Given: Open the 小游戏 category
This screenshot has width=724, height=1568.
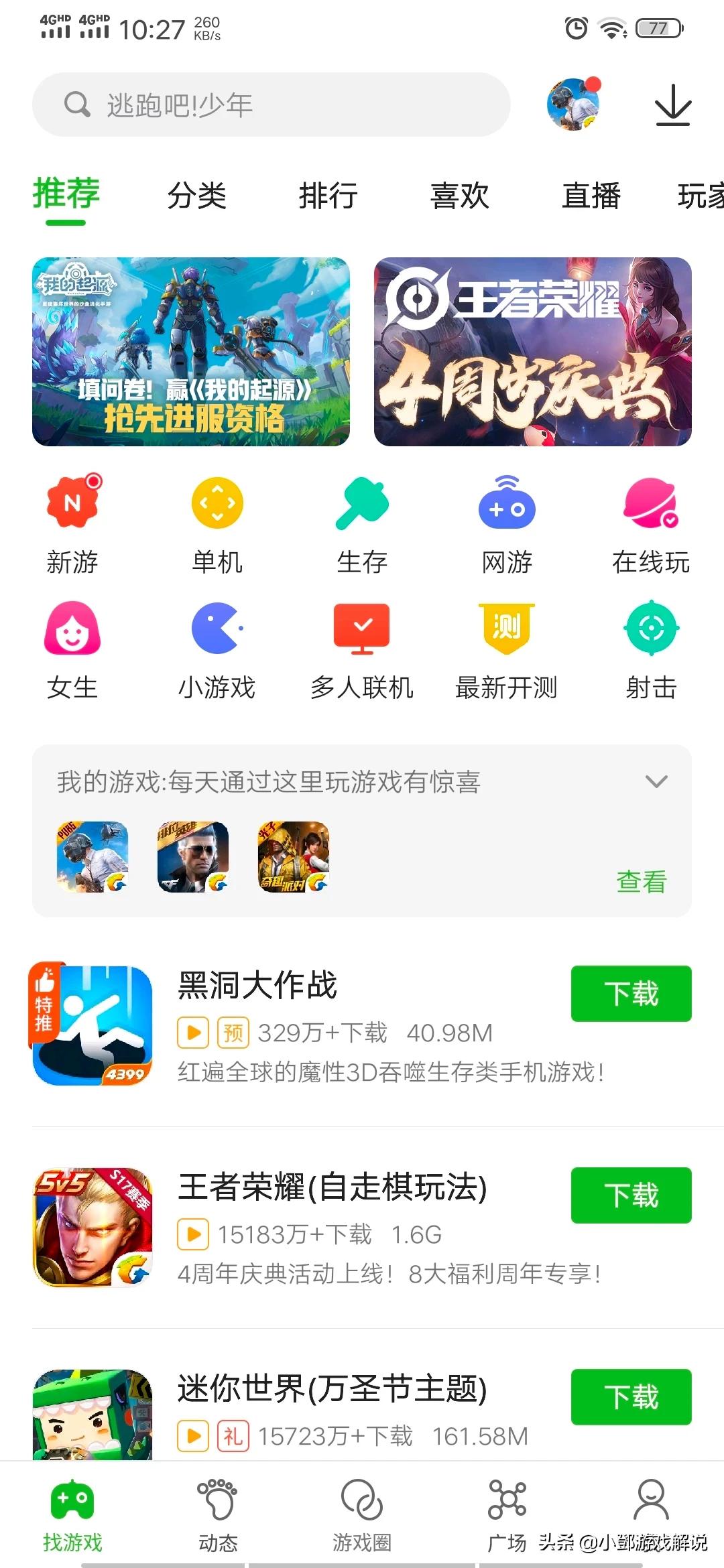Looking at the screenshot, I should click(217, 650).
